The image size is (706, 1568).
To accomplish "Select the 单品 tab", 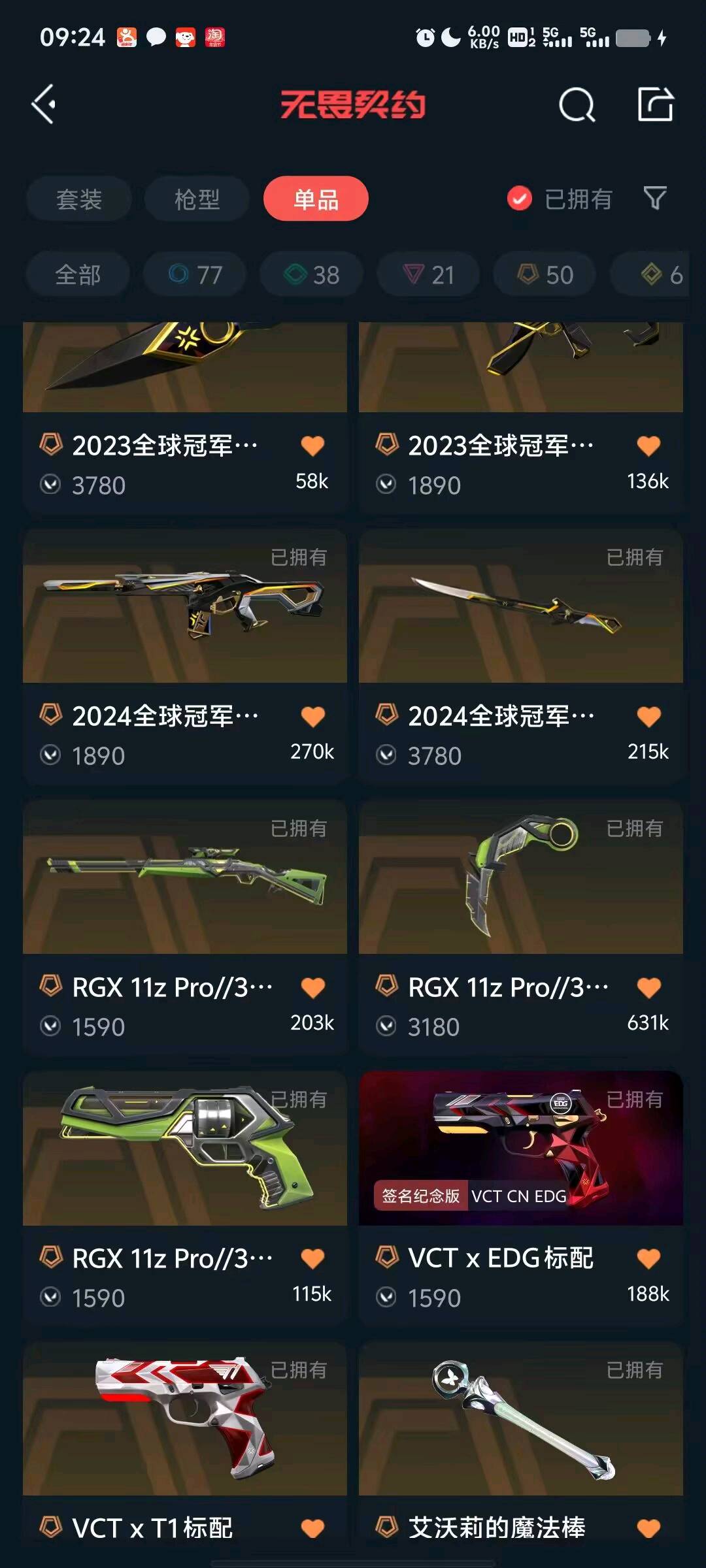I will click(x=316, y=199).
